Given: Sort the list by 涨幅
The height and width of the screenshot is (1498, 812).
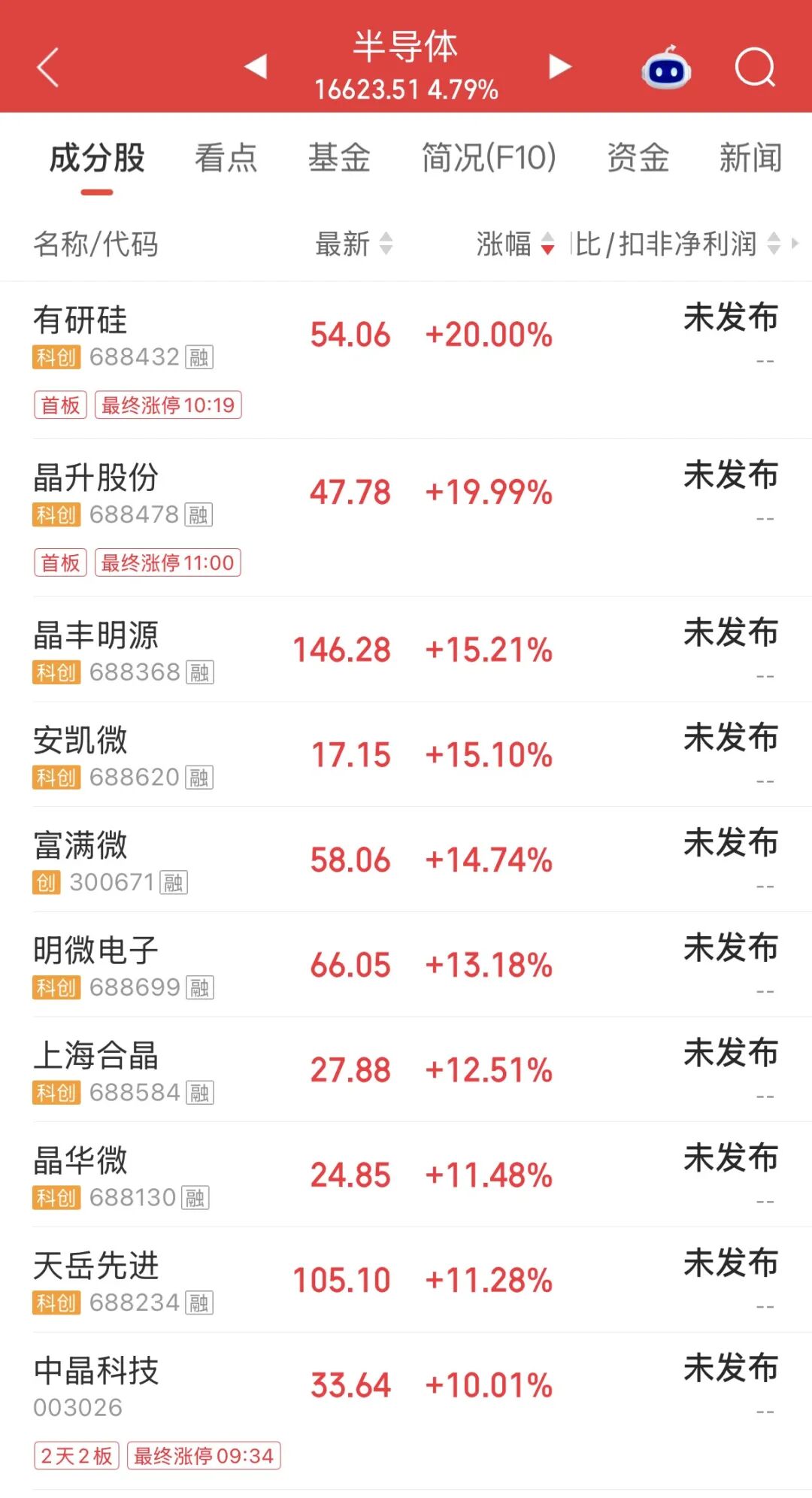Looking at the screenshot, I should [516, 244].
